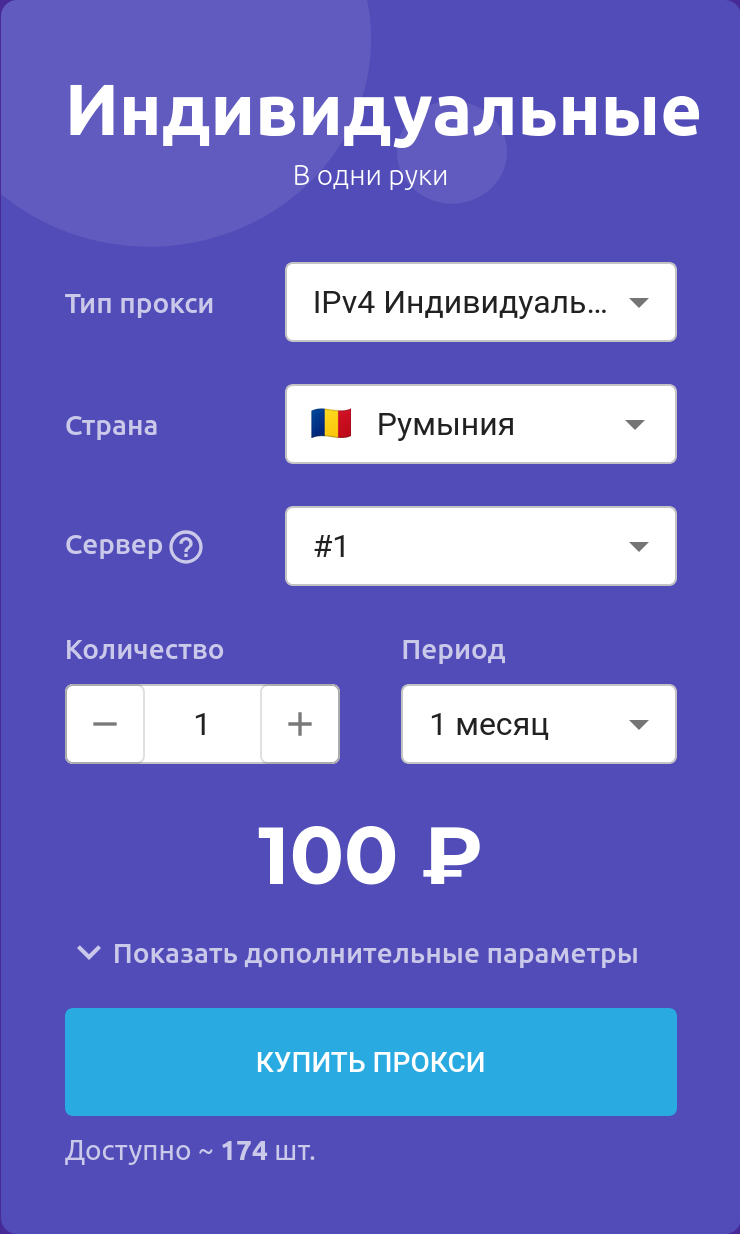Viewport: 740px width, 1234px height.
Task: Increase the quantity with the plus button
Action: click(x=300, y=724)
